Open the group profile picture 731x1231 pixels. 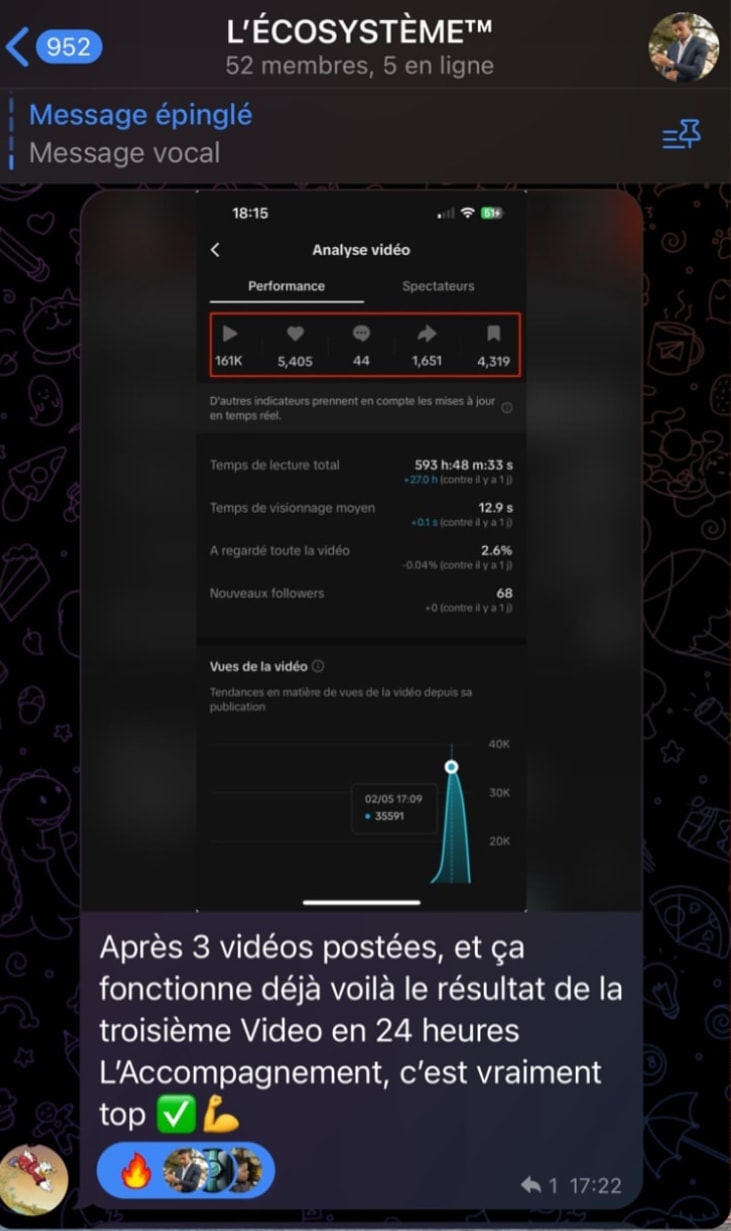[683, 47]
